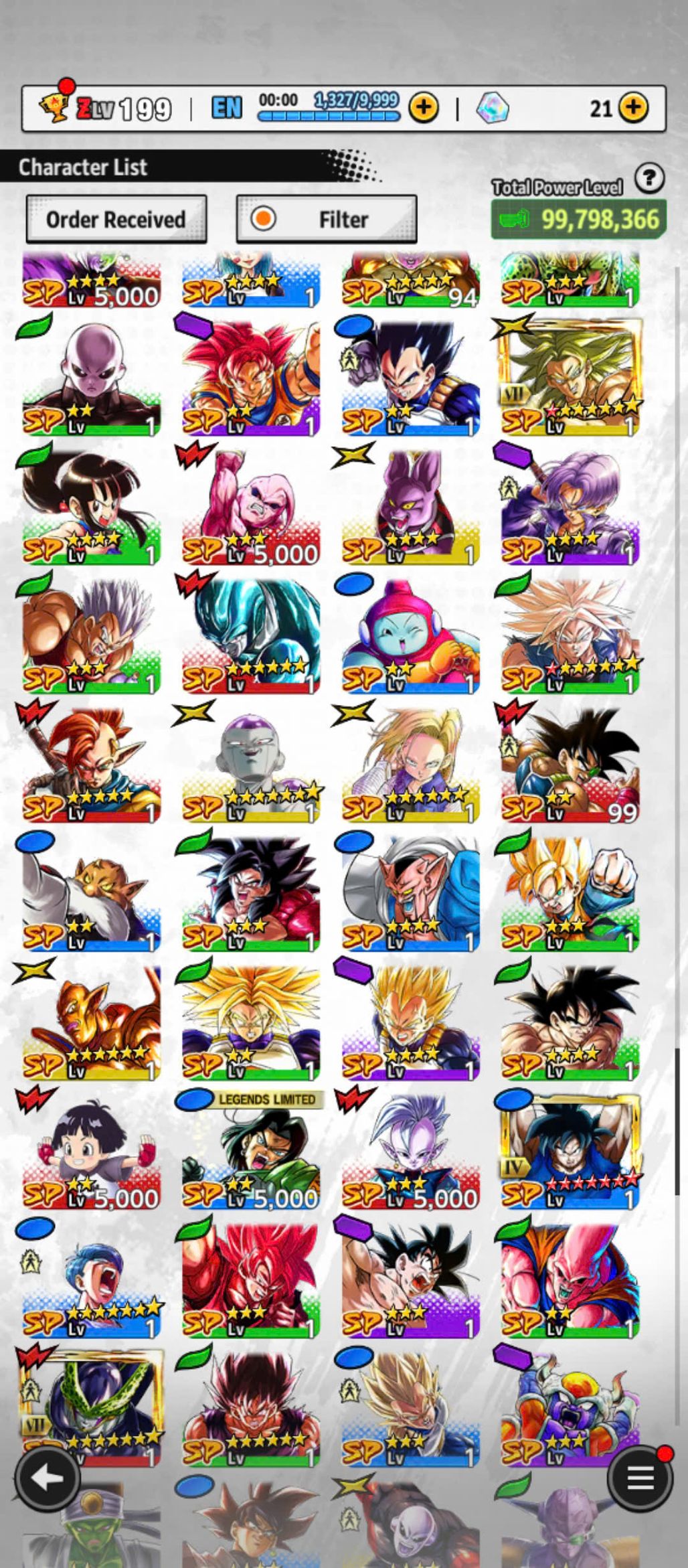Open the Order Received sort button

click(116, 220)
